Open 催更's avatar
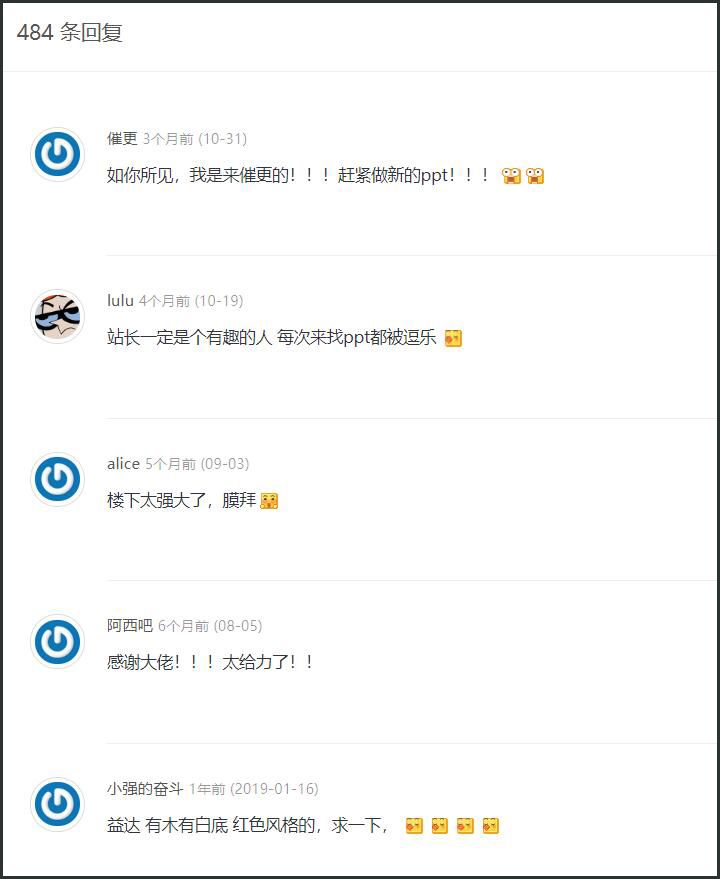The width and height of the screenshot is (720, 879). [x=57, y=154]
